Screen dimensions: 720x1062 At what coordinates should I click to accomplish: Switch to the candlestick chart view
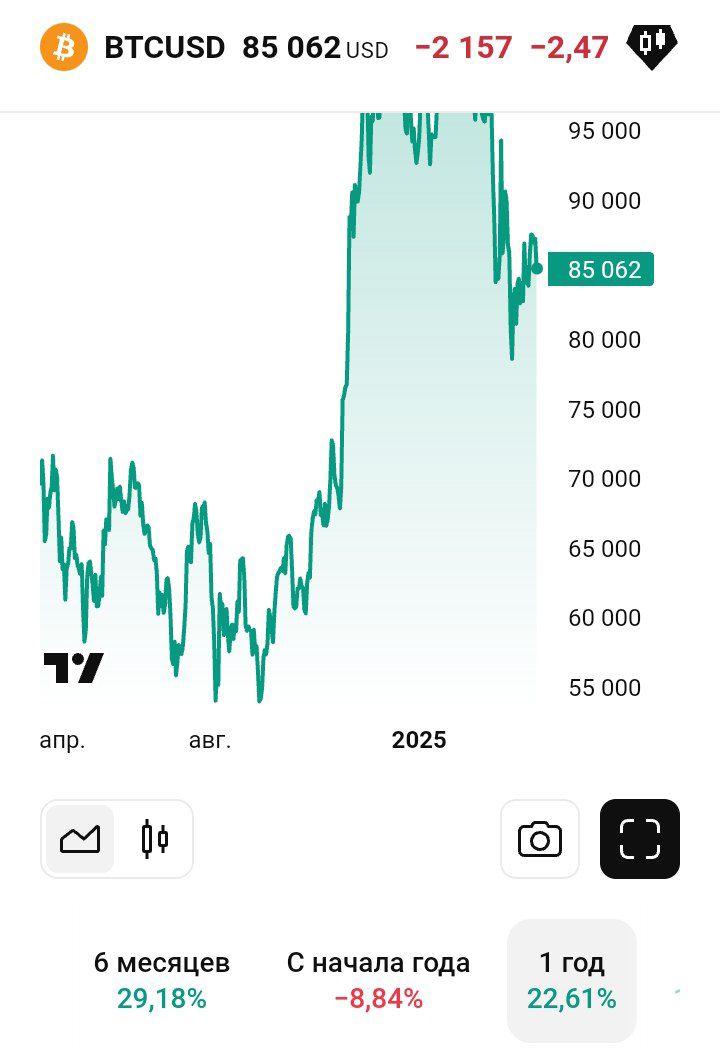(154, 839)
